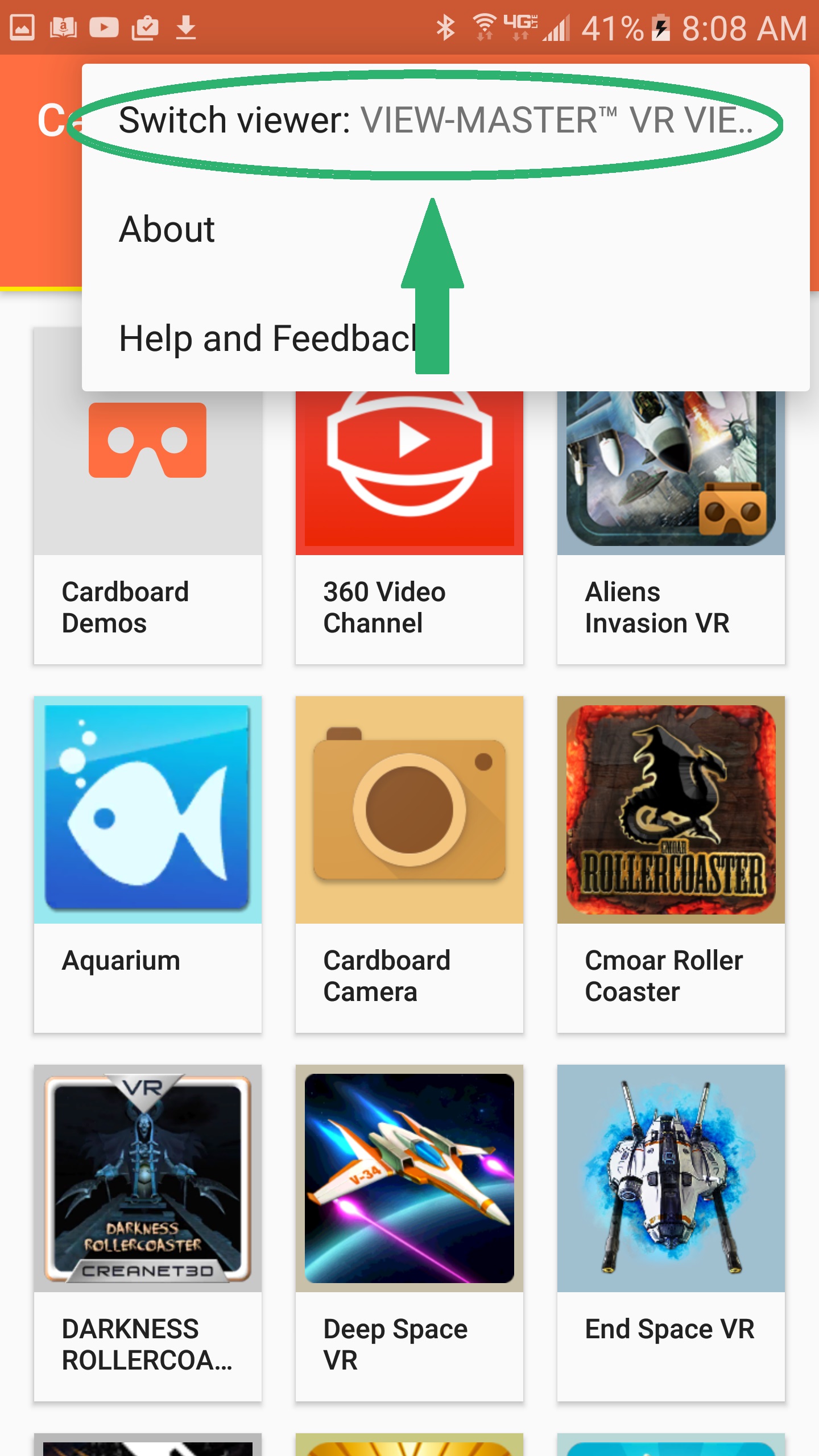Open Deep Space VR
This screenshot has width=819, height=1456.
click(409, 1233)
